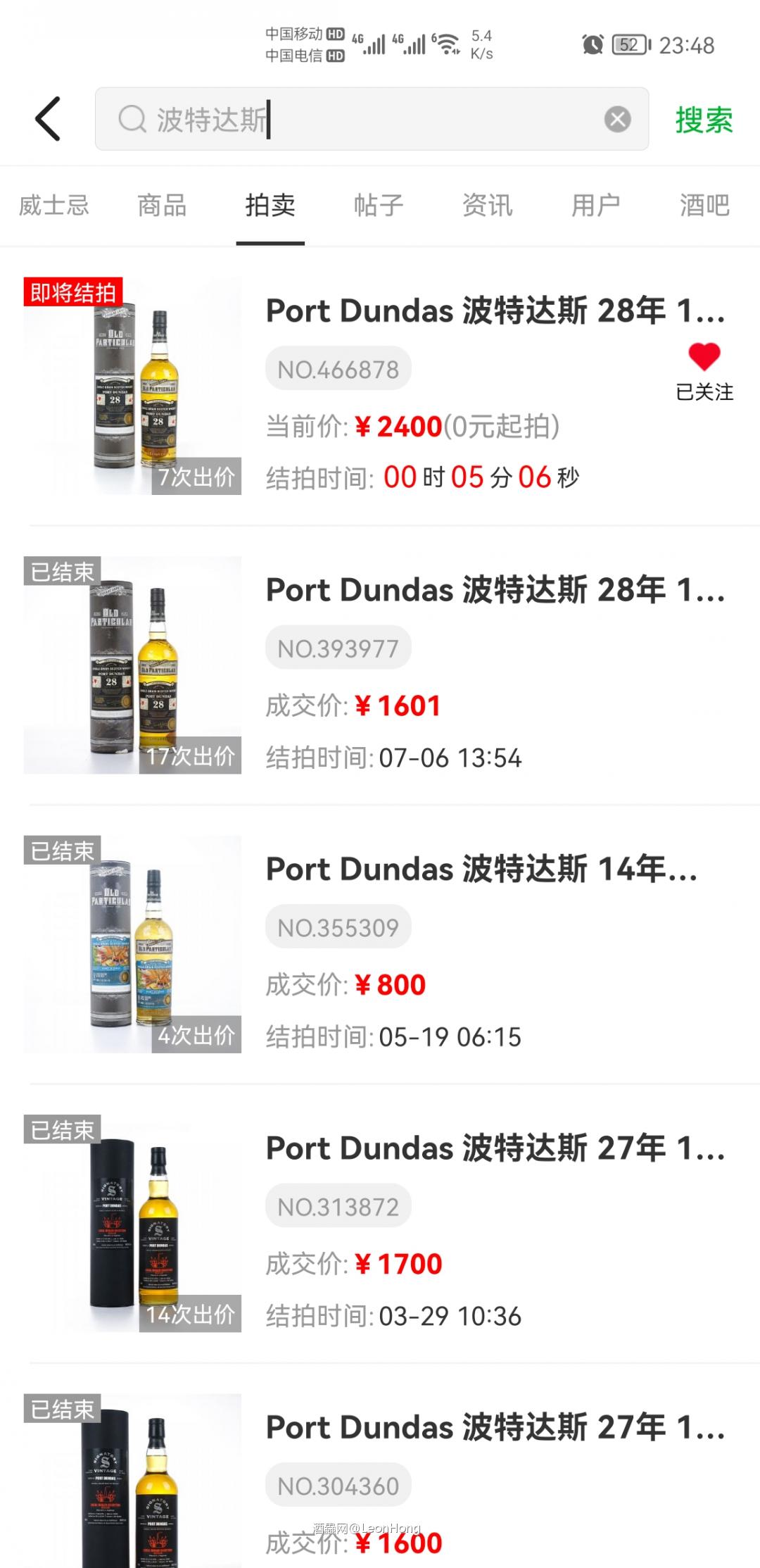Open the 用户 section

(x=597, y=205)
